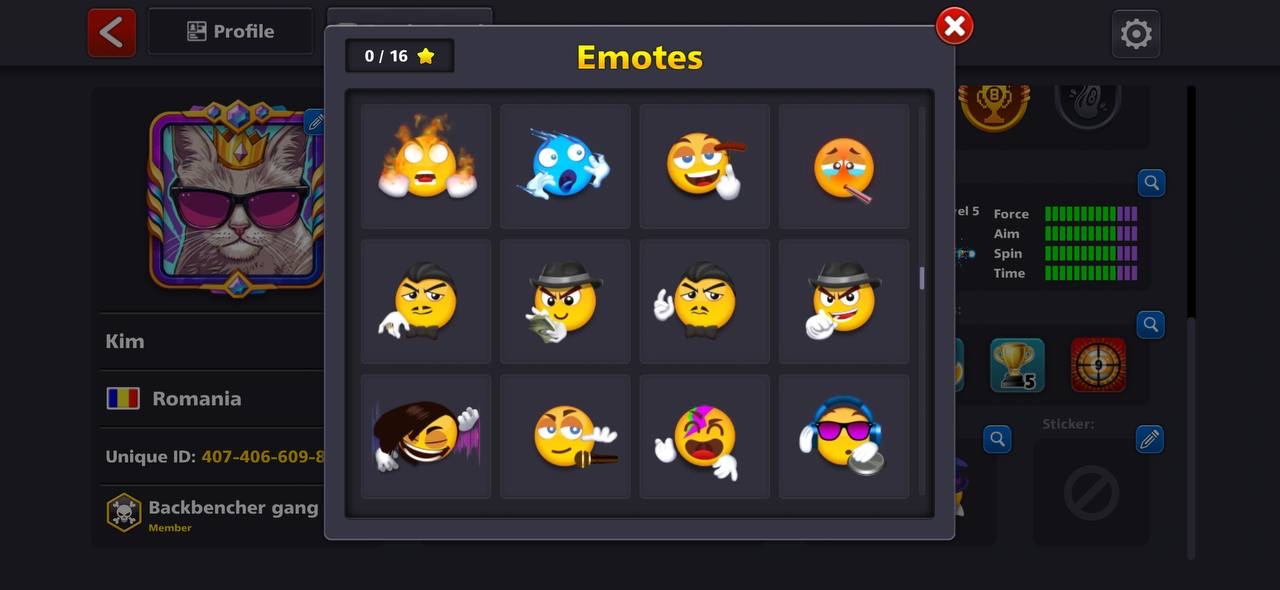Edit the sticker slot
The height and width of the screenshot is (590, 1280).
pyautogui.click(x=1150, y=439)
